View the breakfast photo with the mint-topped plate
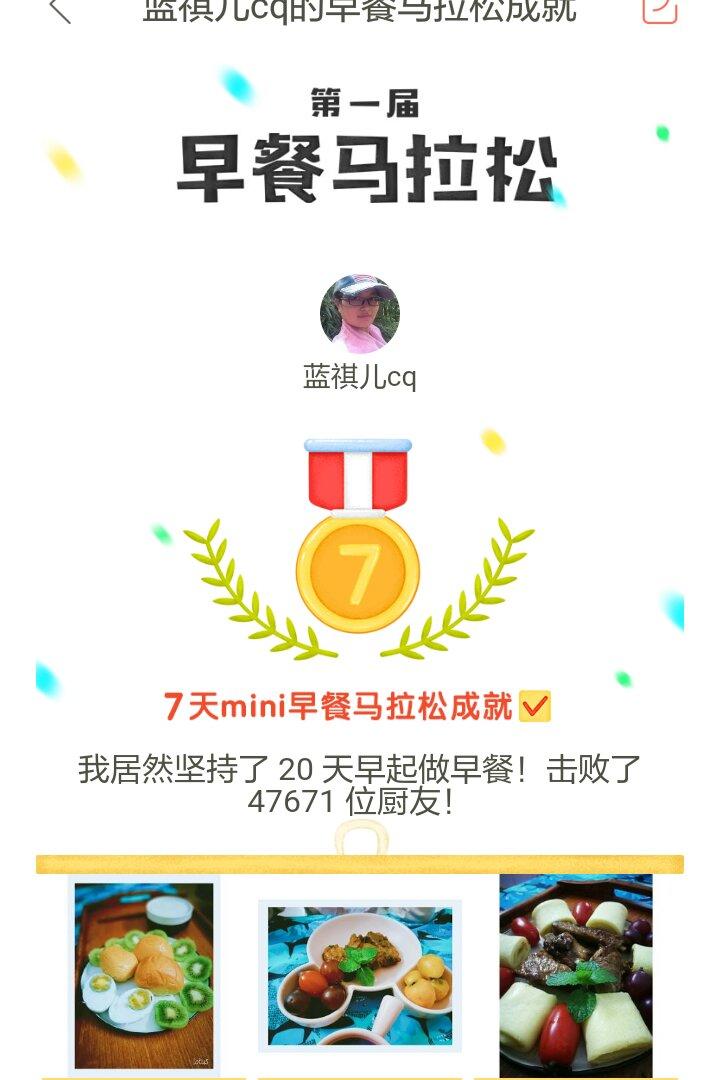This screenshot has width=720, height=1080. point(360,975)
